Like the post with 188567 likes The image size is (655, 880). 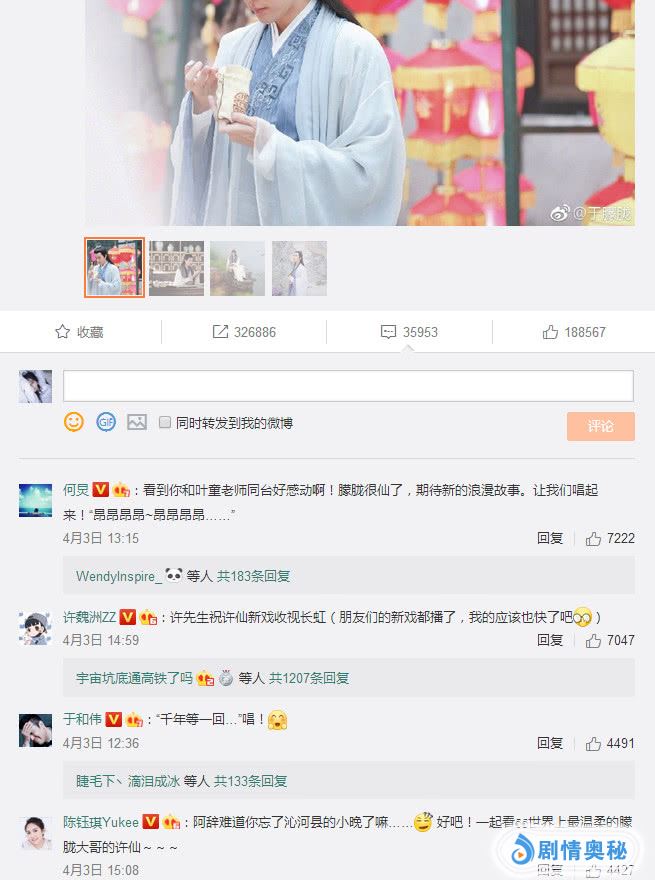573,332
